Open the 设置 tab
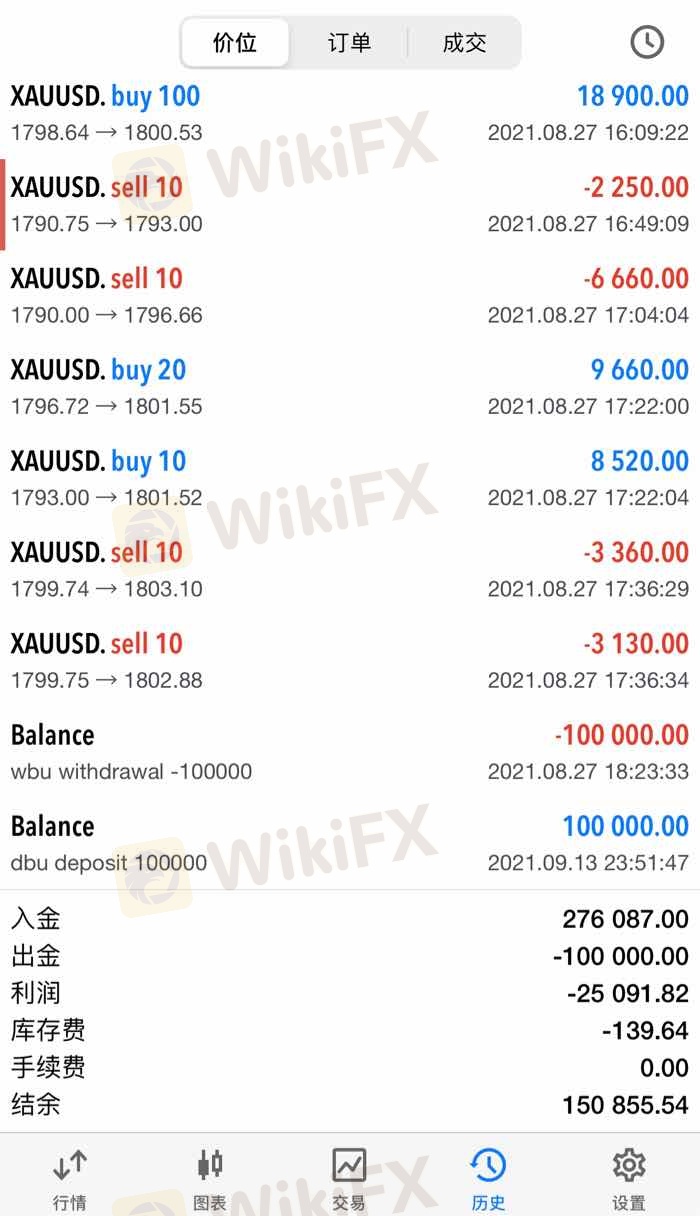Viewport: 700px width, 1216px height. [629, 1178]
